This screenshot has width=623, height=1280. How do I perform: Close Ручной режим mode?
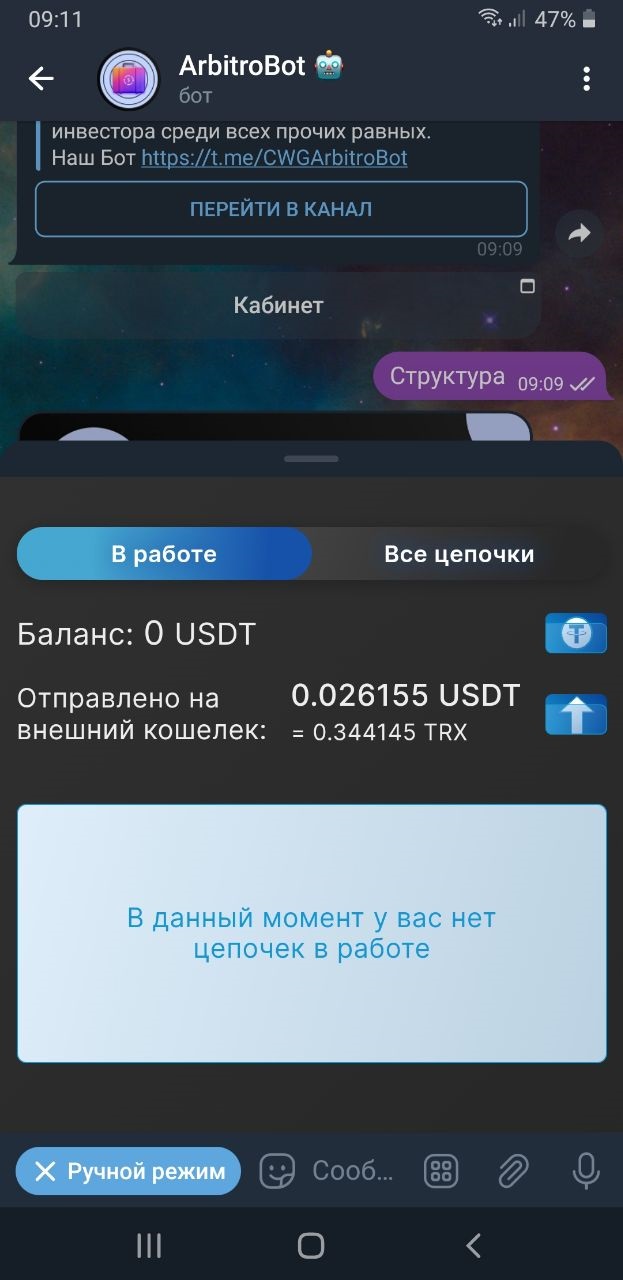pos(128,1171)
